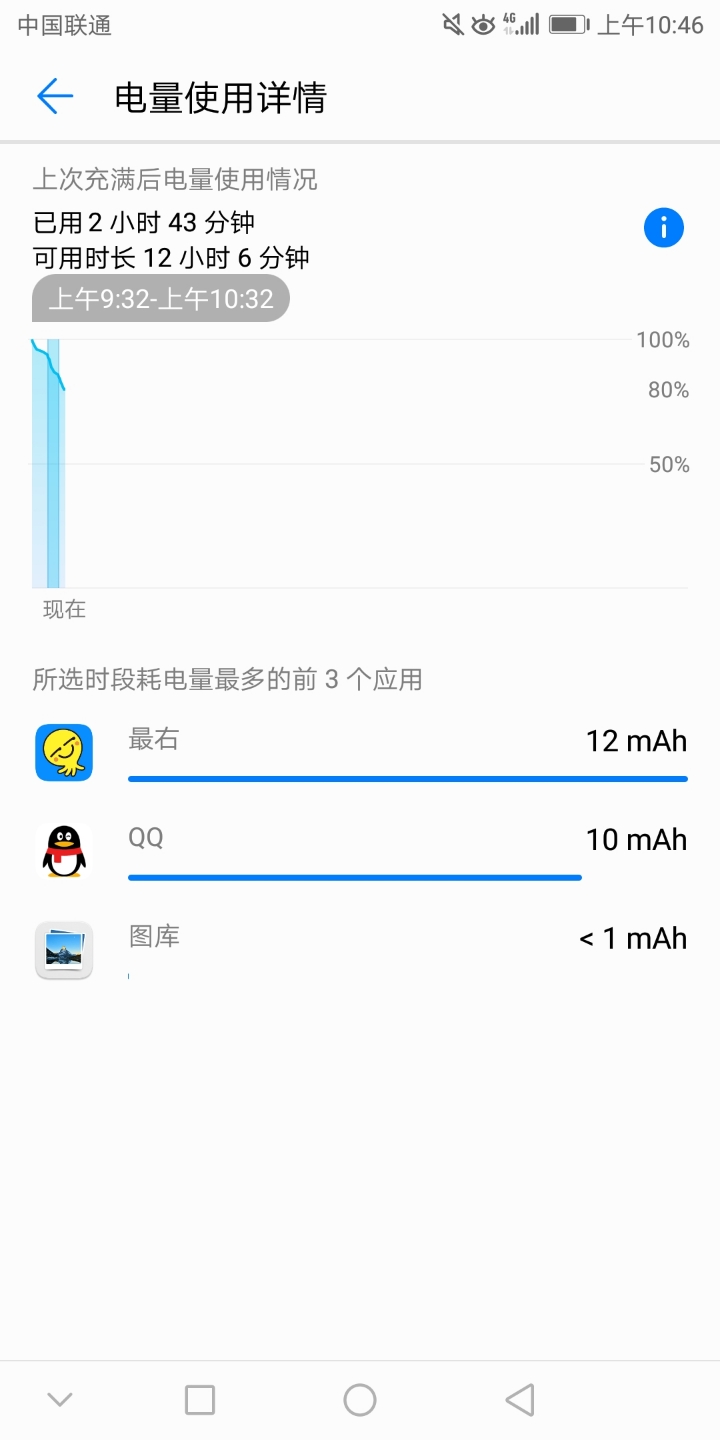The image size is (720, 1440).
Task: Select the highlighted time segment on the chart
Action: point(53,463)
